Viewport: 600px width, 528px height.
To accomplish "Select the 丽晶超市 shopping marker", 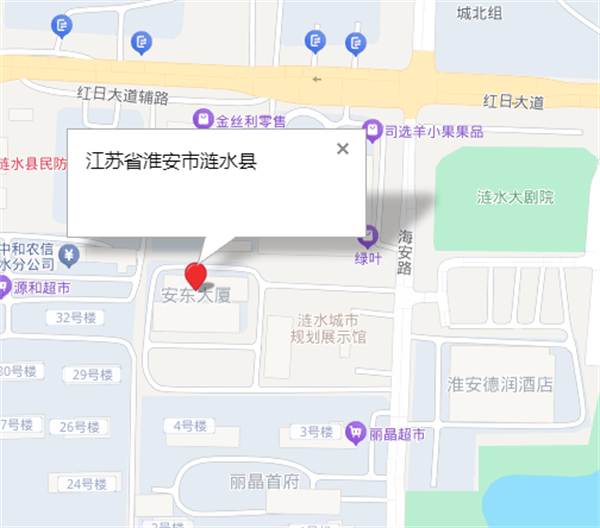I will click(x=354, y=433).
